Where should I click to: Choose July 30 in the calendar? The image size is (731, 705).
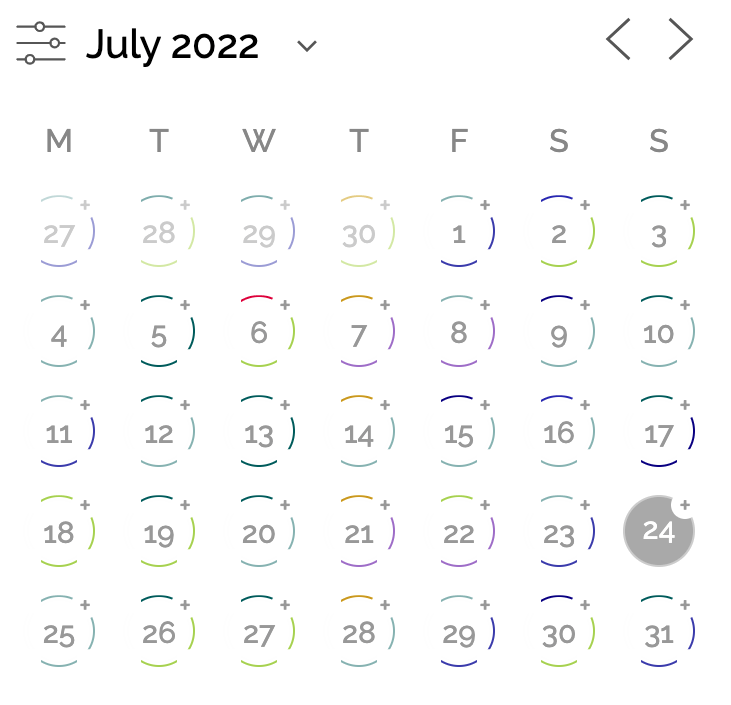559,633
